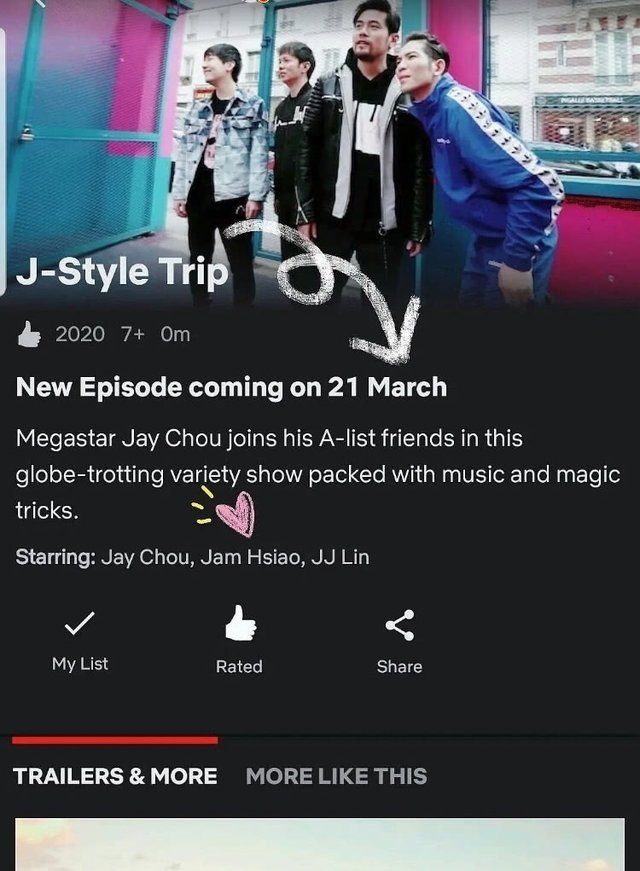The image size is (640, 871).
Task: Switch to the More Like This tab
Action: point(336,776)
